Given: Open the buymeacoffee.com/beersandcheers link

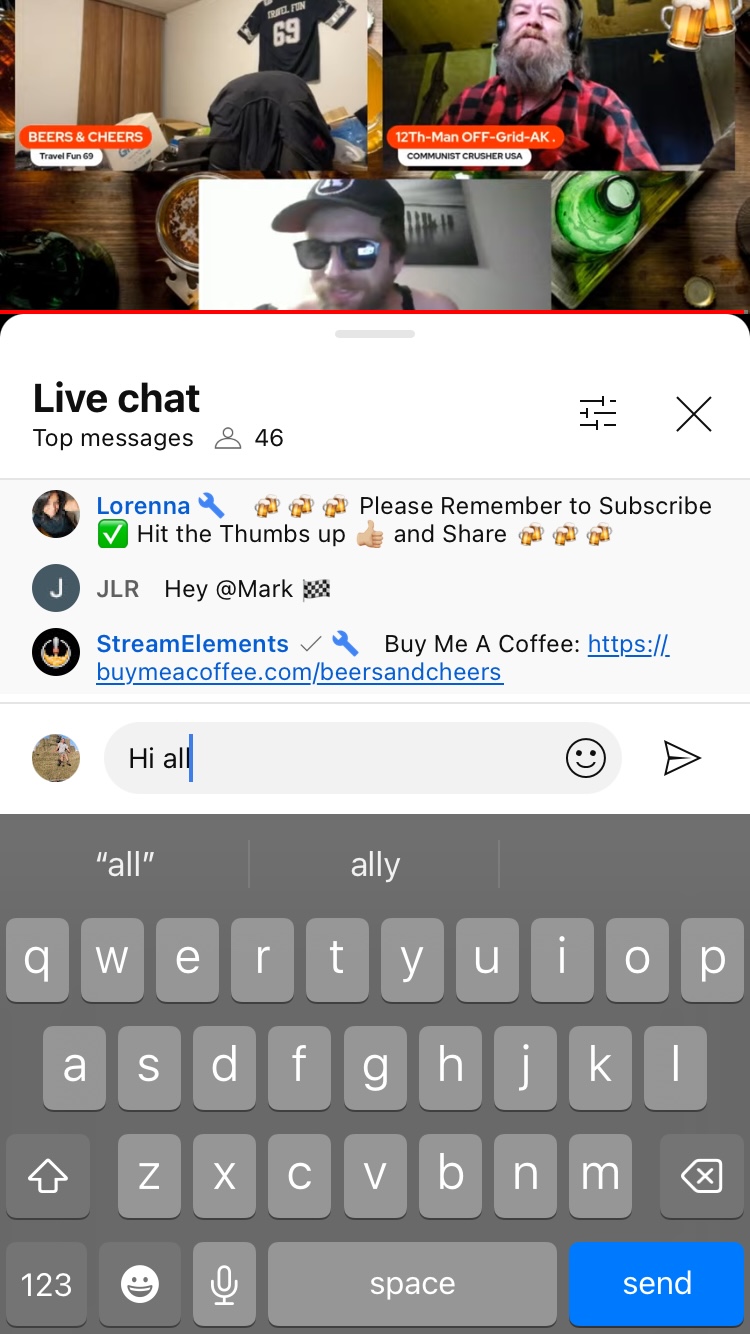Looking at the screenshot, I should [300, 672].
